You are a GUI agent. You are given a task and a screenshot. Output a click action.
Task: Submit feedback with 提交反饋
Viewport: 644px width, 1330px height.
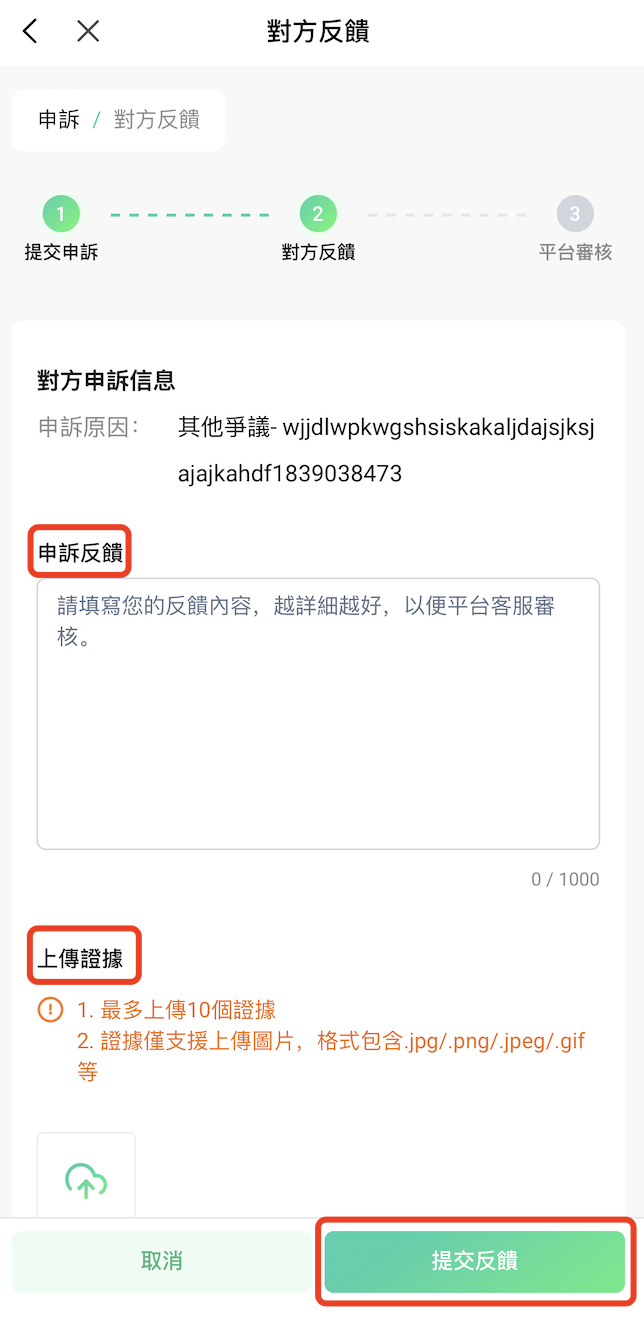tap(475, 1261)
